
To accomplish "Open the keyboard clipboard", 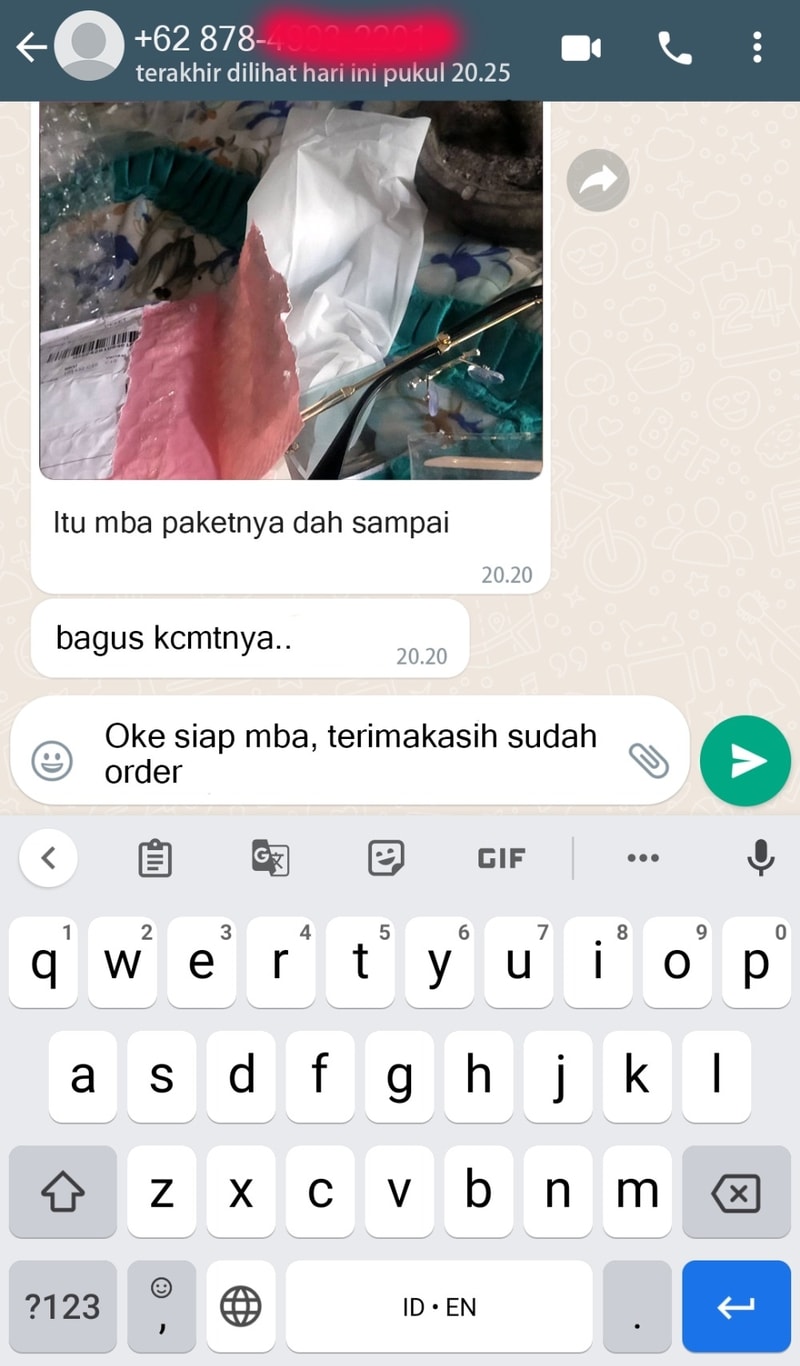I will click(154, 858).
